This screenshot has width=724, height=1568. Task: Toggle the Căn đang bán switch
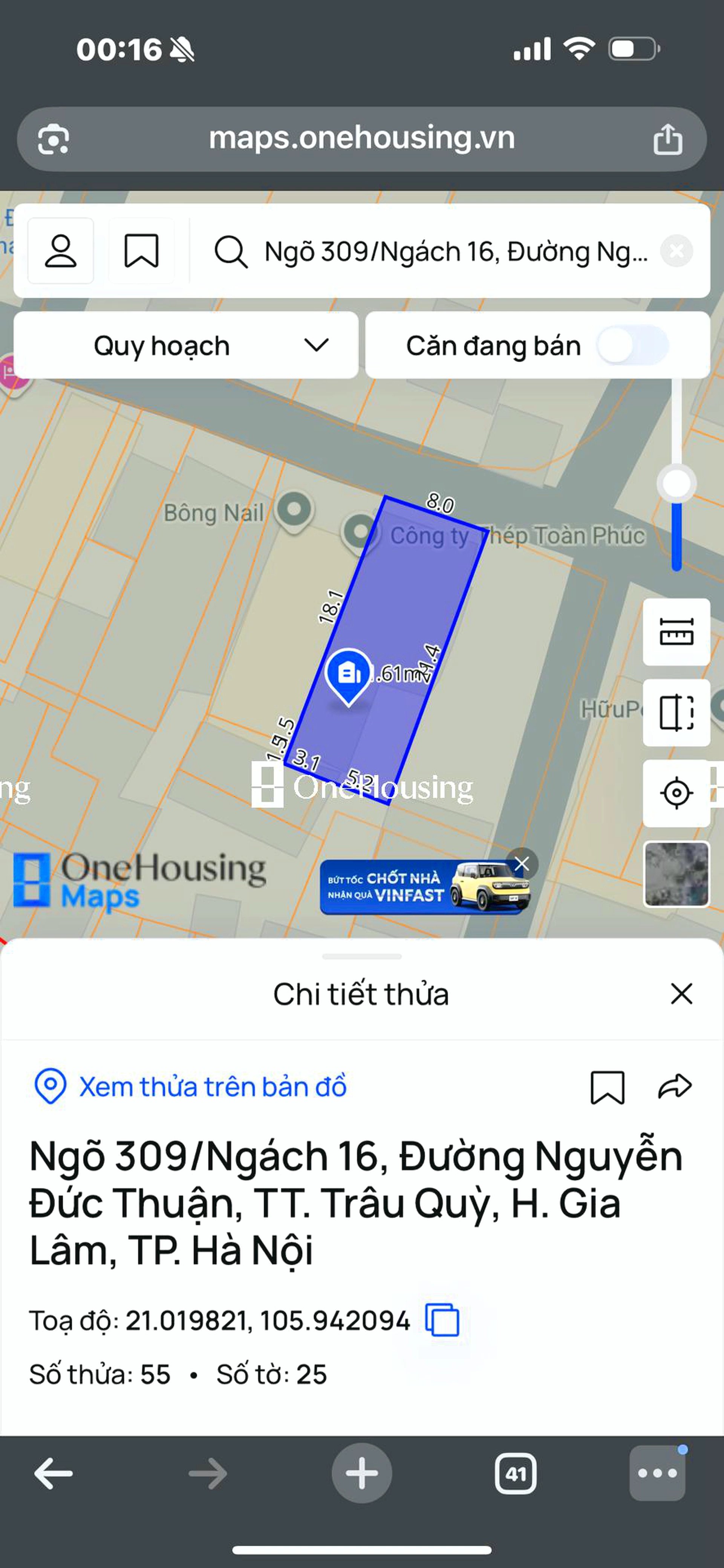pyautogui.click(x=631, y=346)
